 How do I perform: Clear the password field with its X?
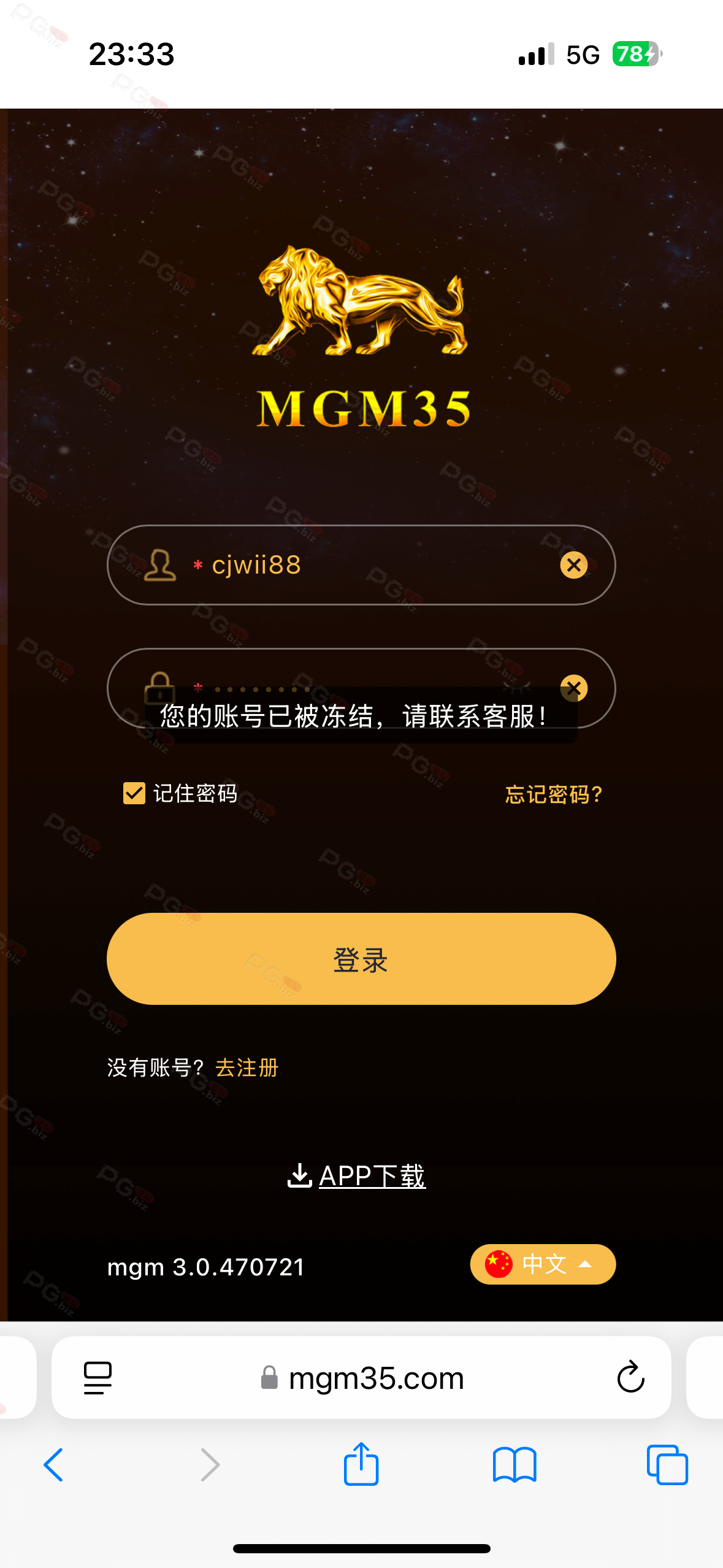(x=574, y=688)
